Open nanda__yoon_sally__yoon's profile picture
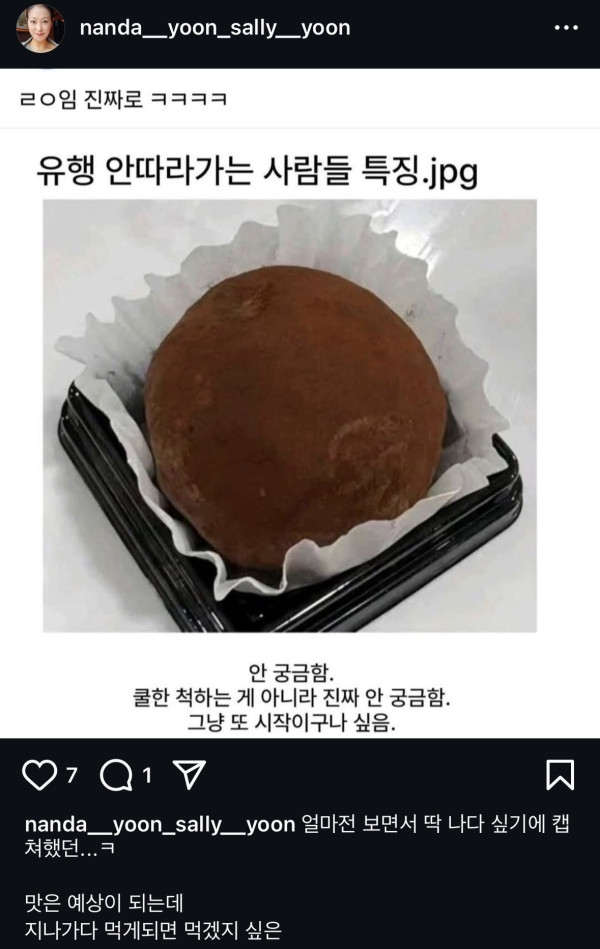 (41, 28)
